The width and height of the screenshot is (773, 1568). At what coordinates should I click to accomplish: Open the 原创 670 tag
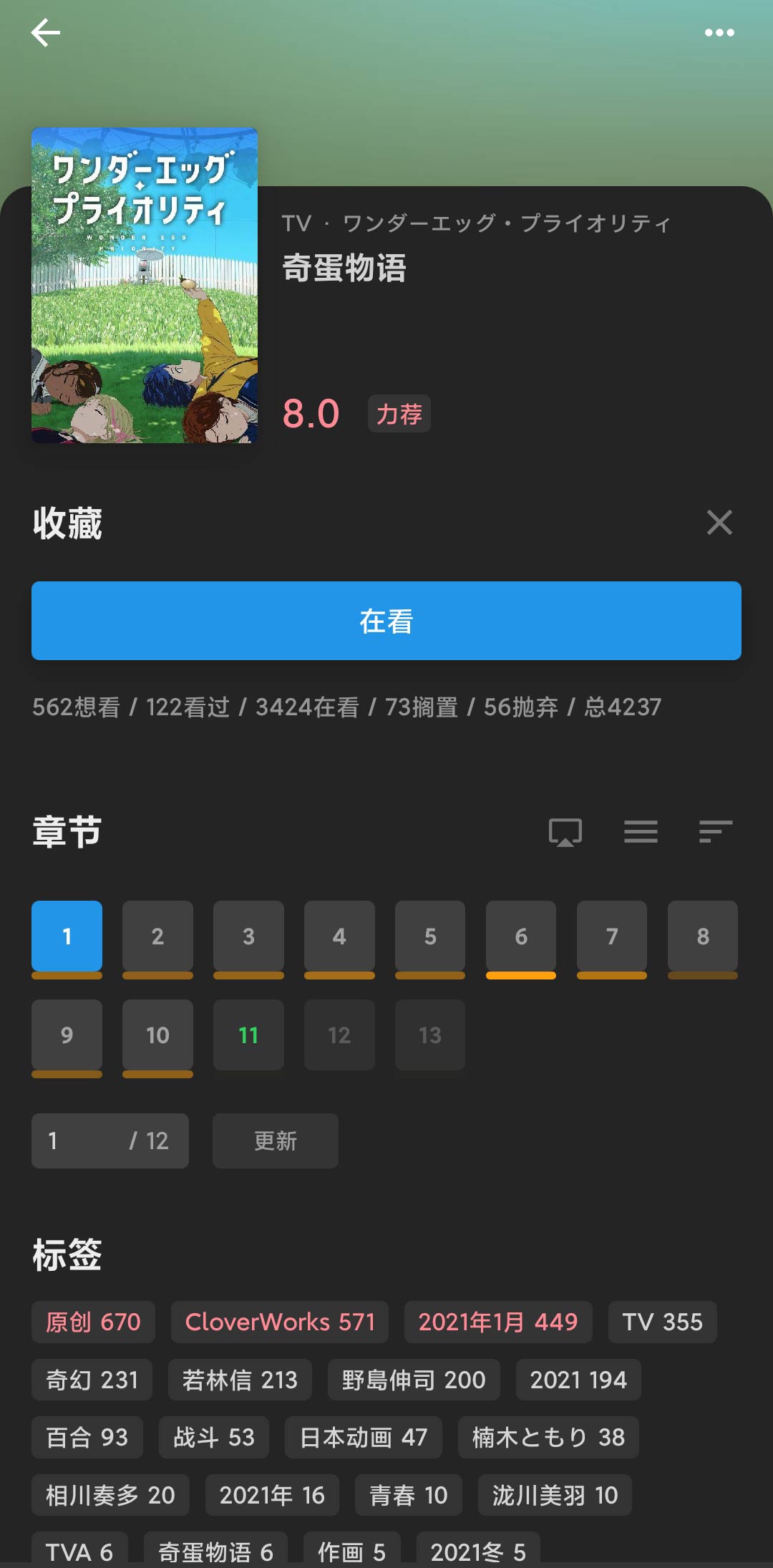(92, 1322)
